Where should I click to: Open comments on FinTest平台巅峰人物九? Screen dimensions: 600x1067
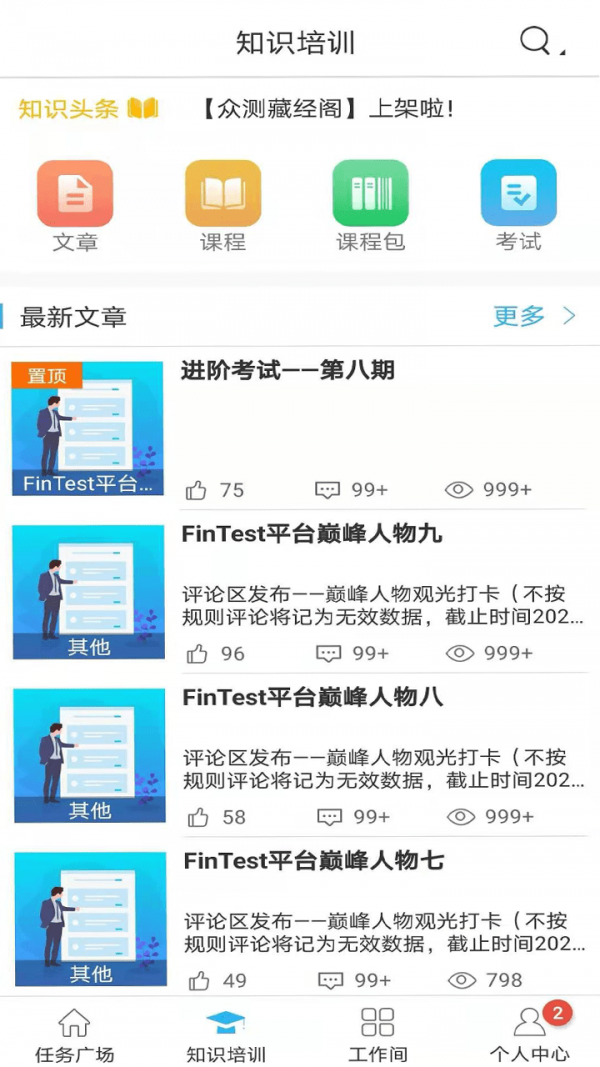point(329,653)
